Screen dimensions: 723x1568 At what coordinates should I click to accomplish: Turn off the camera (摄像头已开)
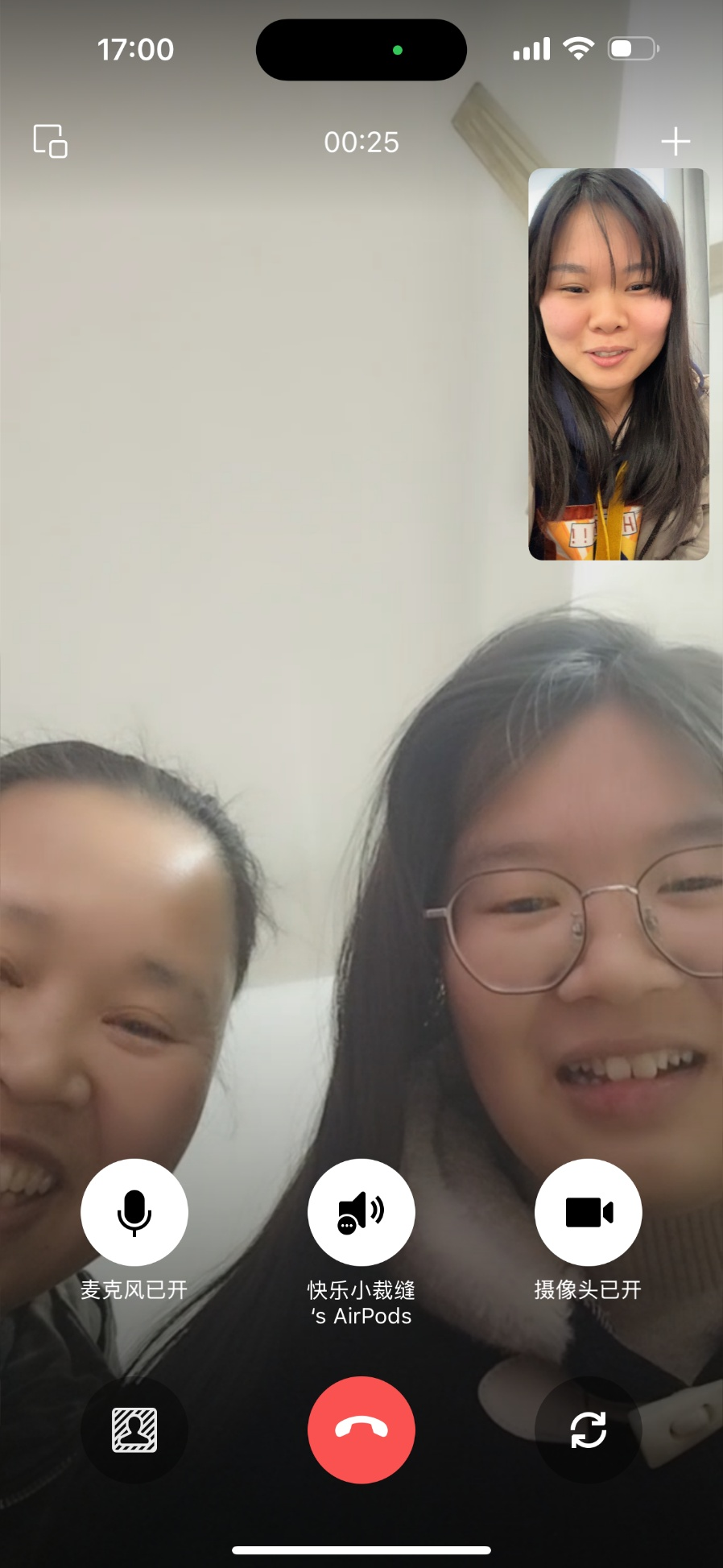click(x=589, y=1212)
